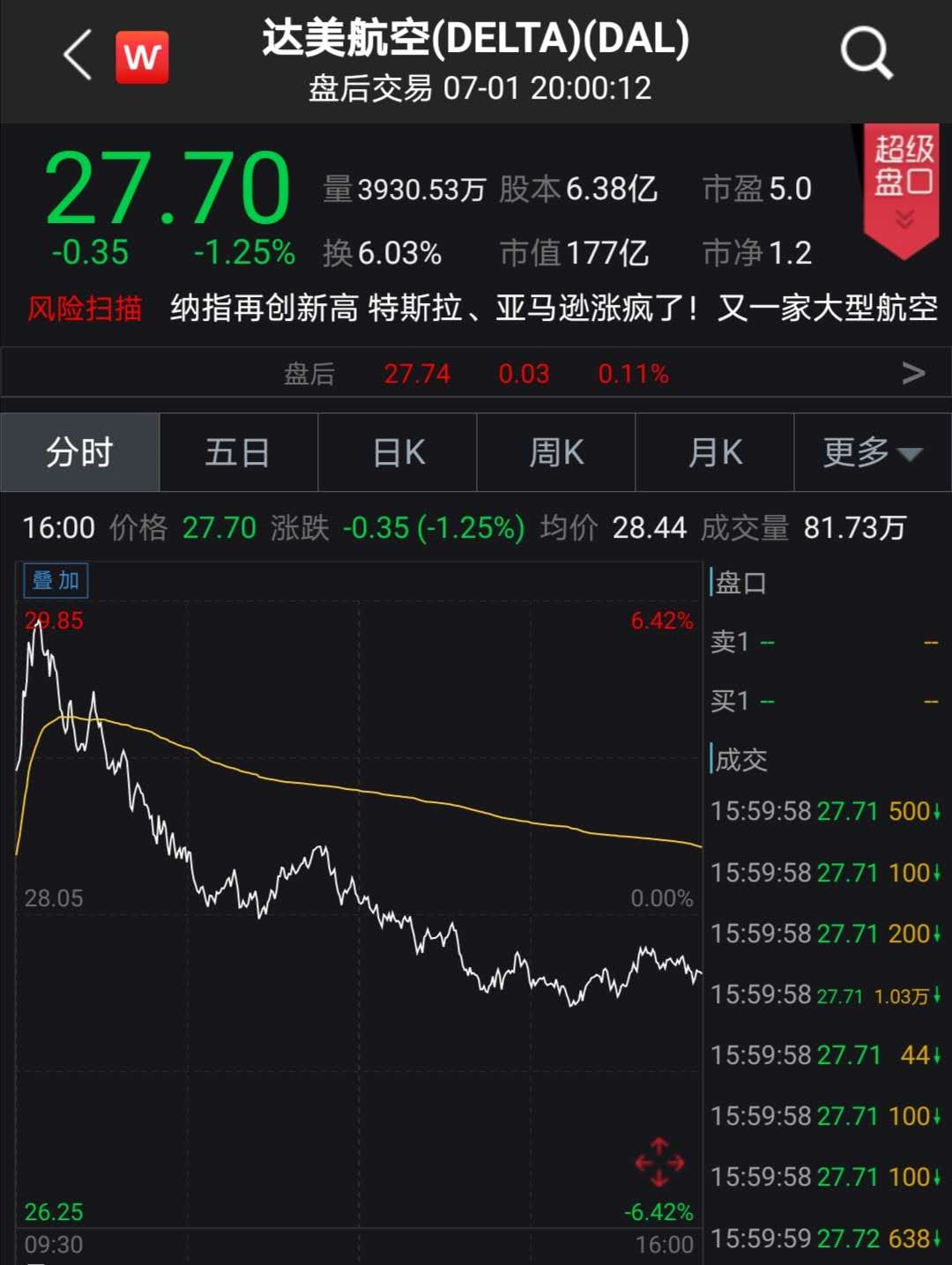Viewport: 952px width, 1265px height.
Task: Tap the 成交 trade list header
Action: (740, 759)
